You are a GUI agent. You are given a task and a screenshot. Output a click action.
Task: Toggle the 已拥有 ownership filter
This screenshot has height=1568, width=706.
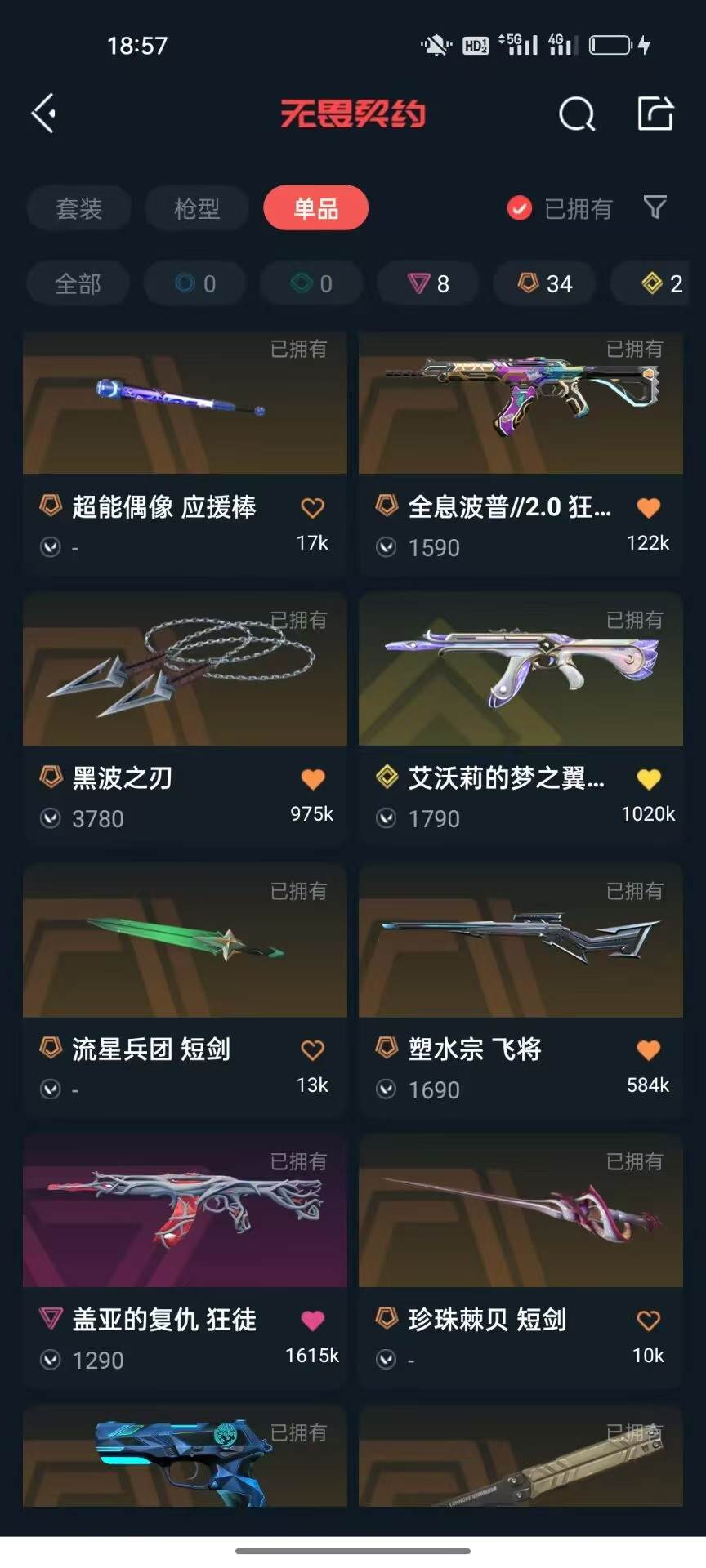[560, 208]
